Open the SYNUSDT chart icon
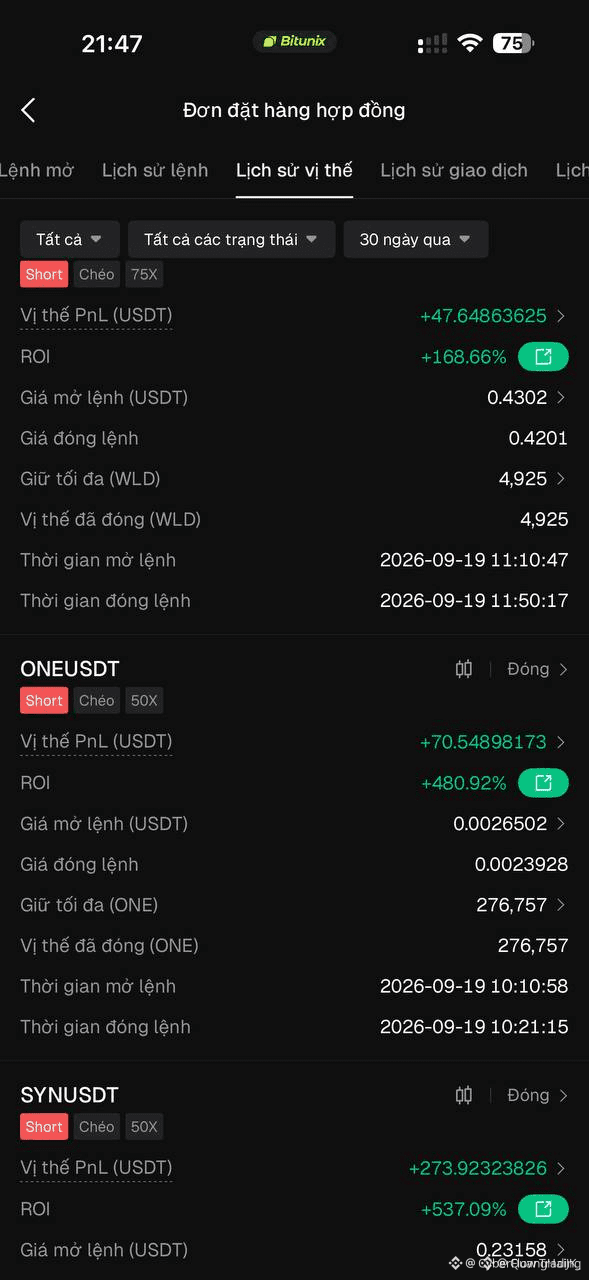 click(x=464, y=1095)
